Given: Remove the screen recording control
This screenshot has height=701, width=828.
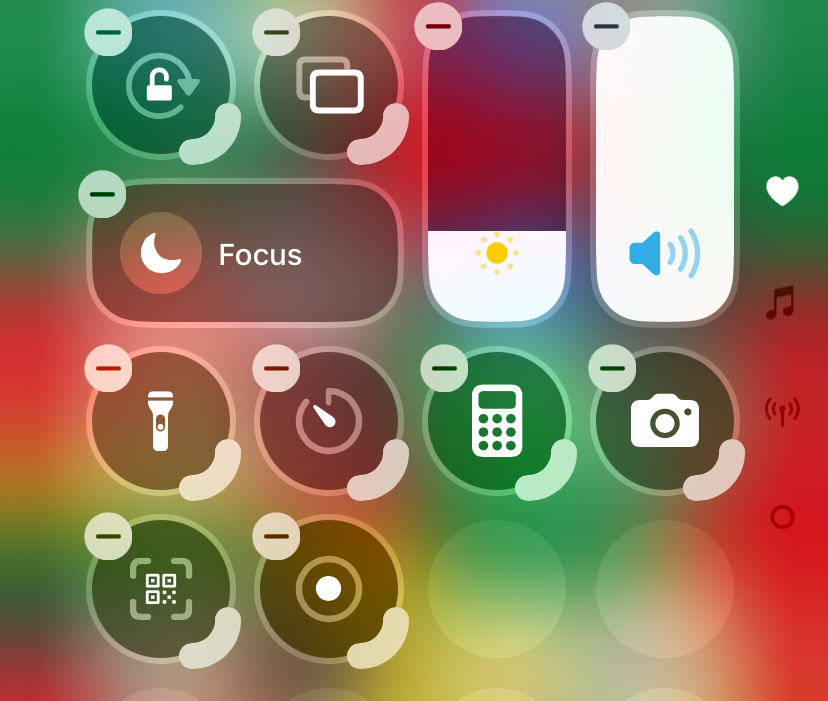Looking at the screenshot, I should click(x=276, y=537).
